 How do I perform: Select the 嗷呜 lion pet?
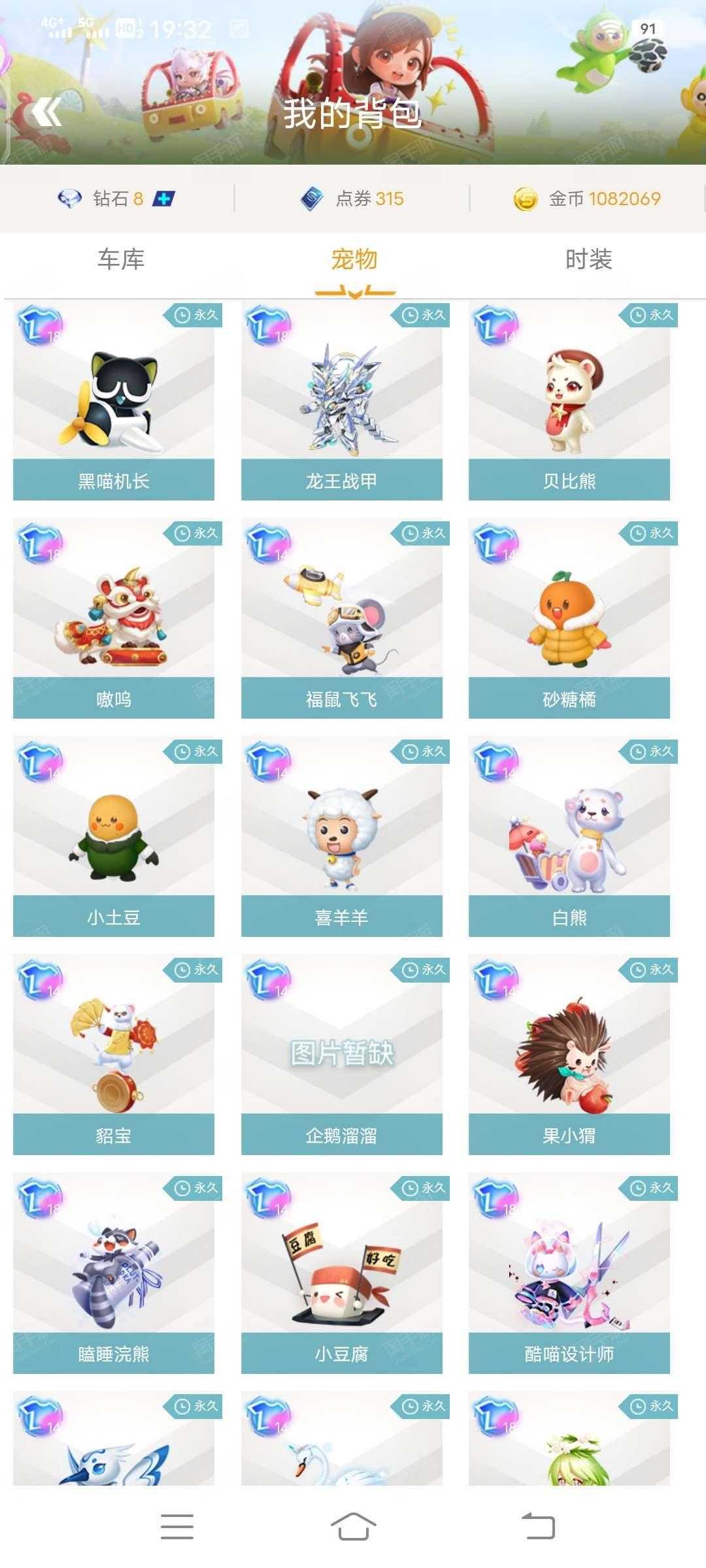(x=114, y=619)
